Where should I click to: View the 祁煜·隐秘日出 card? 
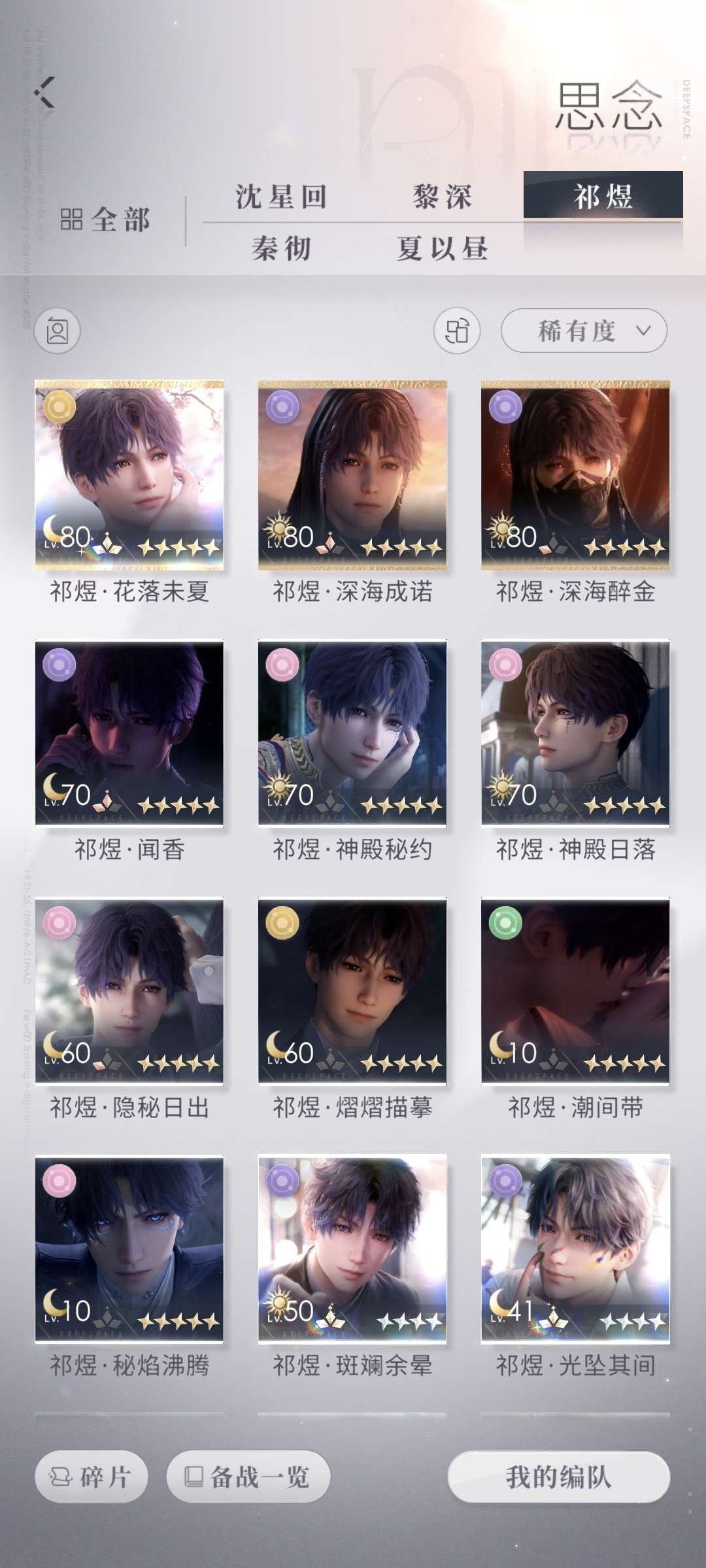pos(129,991)
